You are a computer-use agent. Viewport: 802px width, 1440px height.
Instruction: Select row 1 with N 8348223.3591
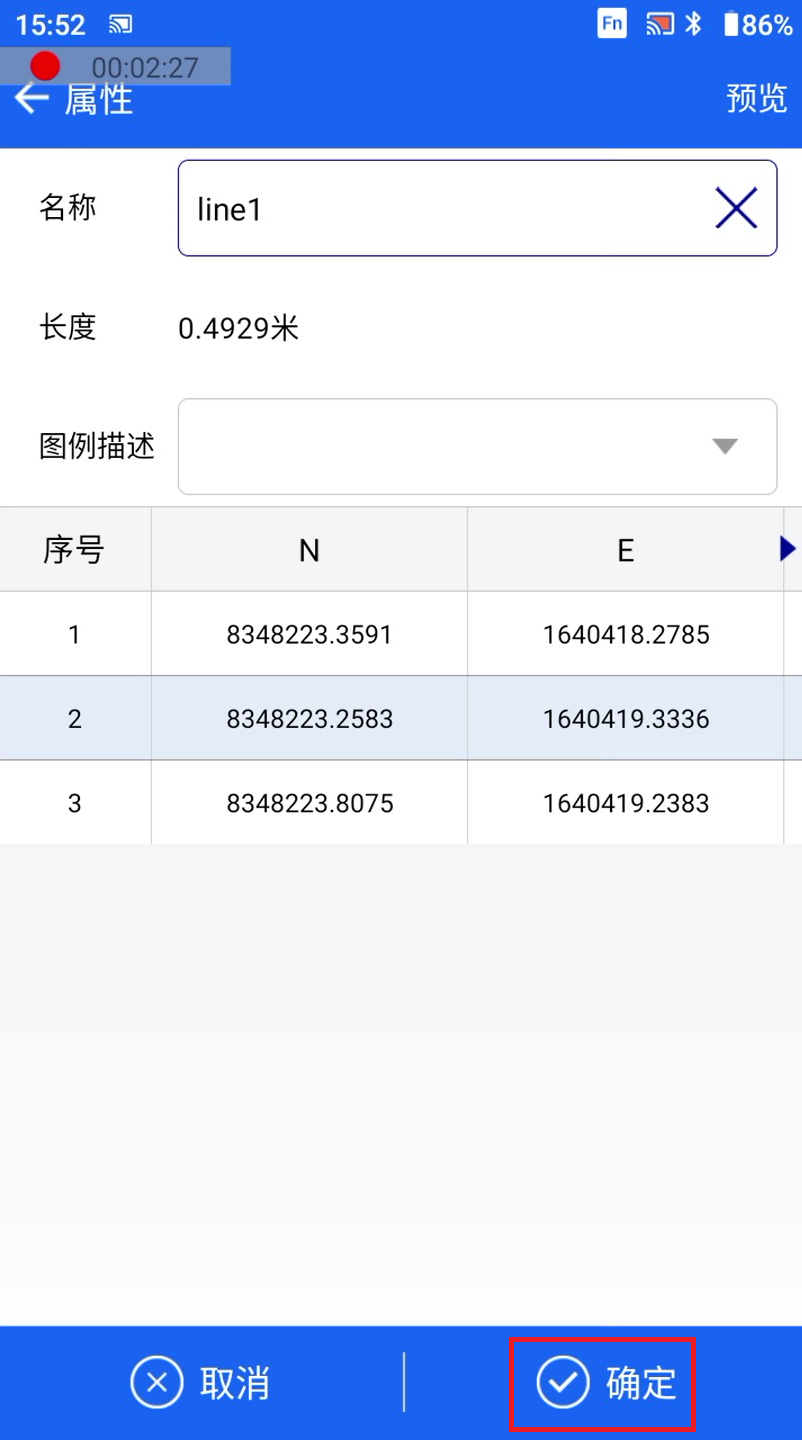[x=401, y=634]
